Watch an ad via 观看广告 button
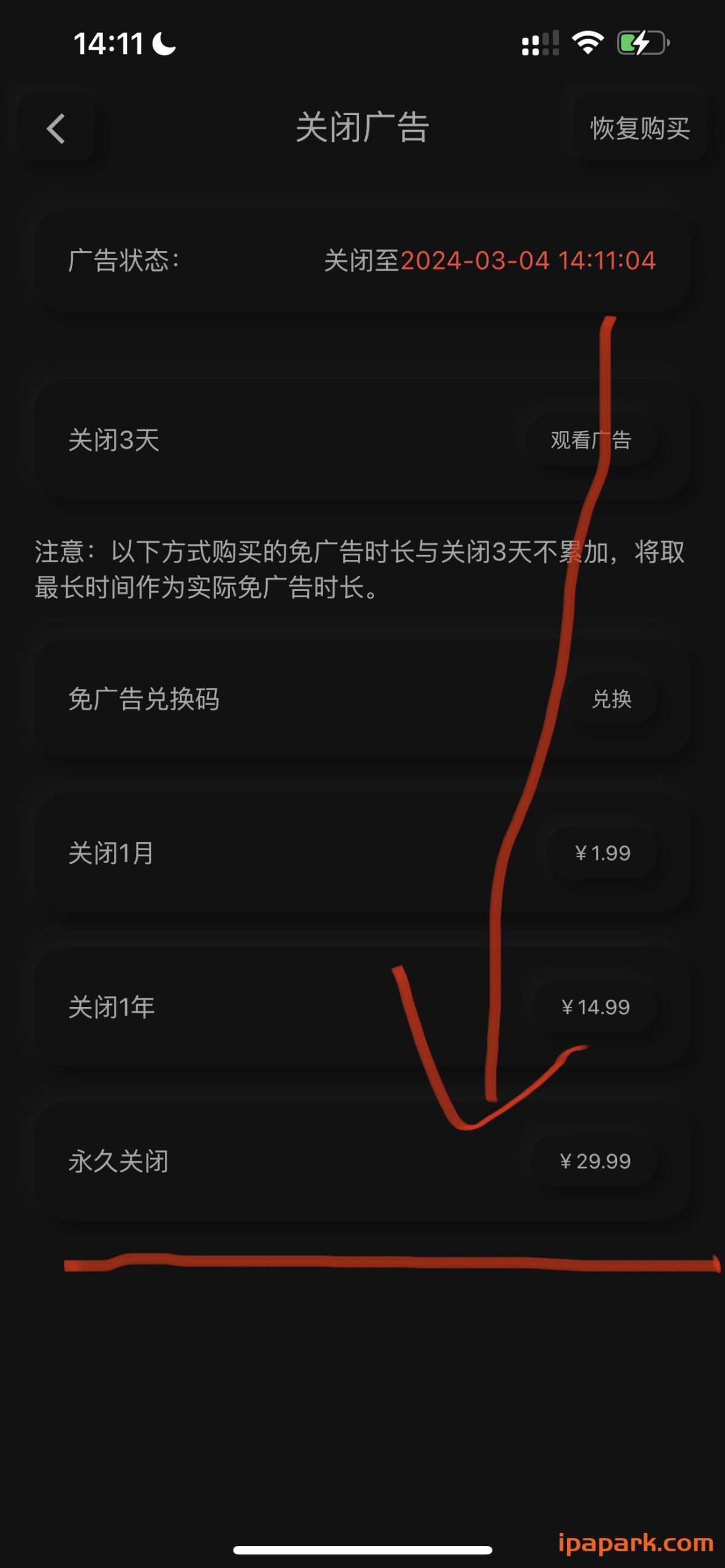 coord(590,440)
